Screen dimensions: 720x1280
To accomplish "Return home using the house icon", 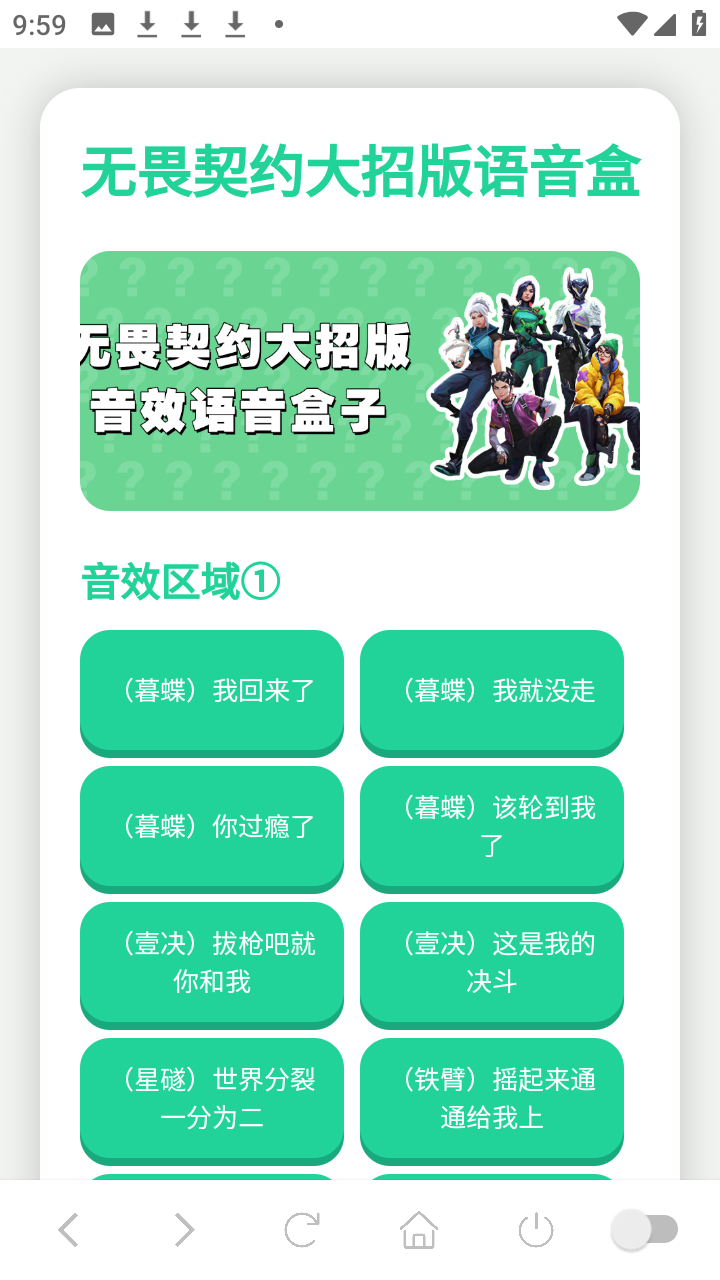I will [x=419, y=1228].
